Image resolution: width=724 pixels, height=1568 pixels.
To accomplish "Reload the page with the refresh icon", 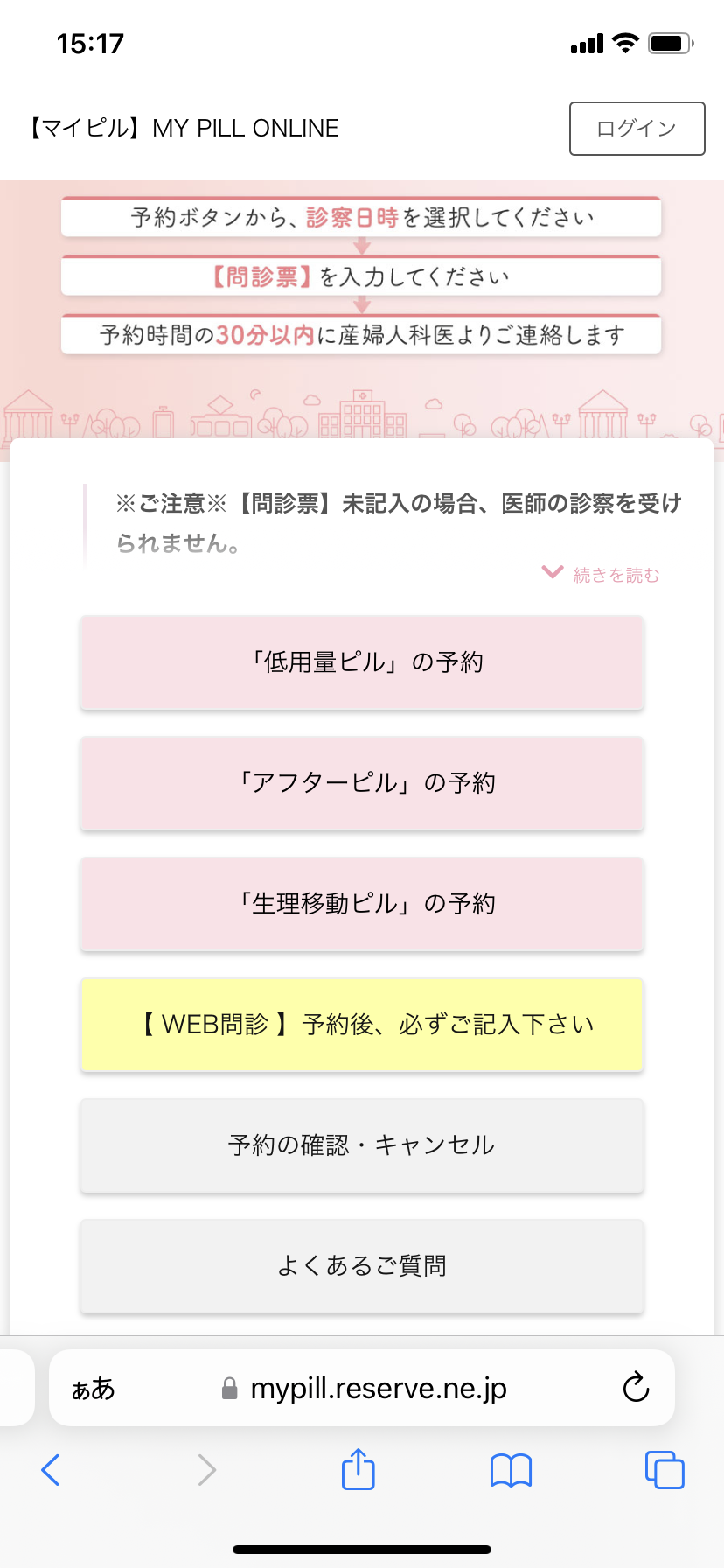I will click(x=636, y=1387).
